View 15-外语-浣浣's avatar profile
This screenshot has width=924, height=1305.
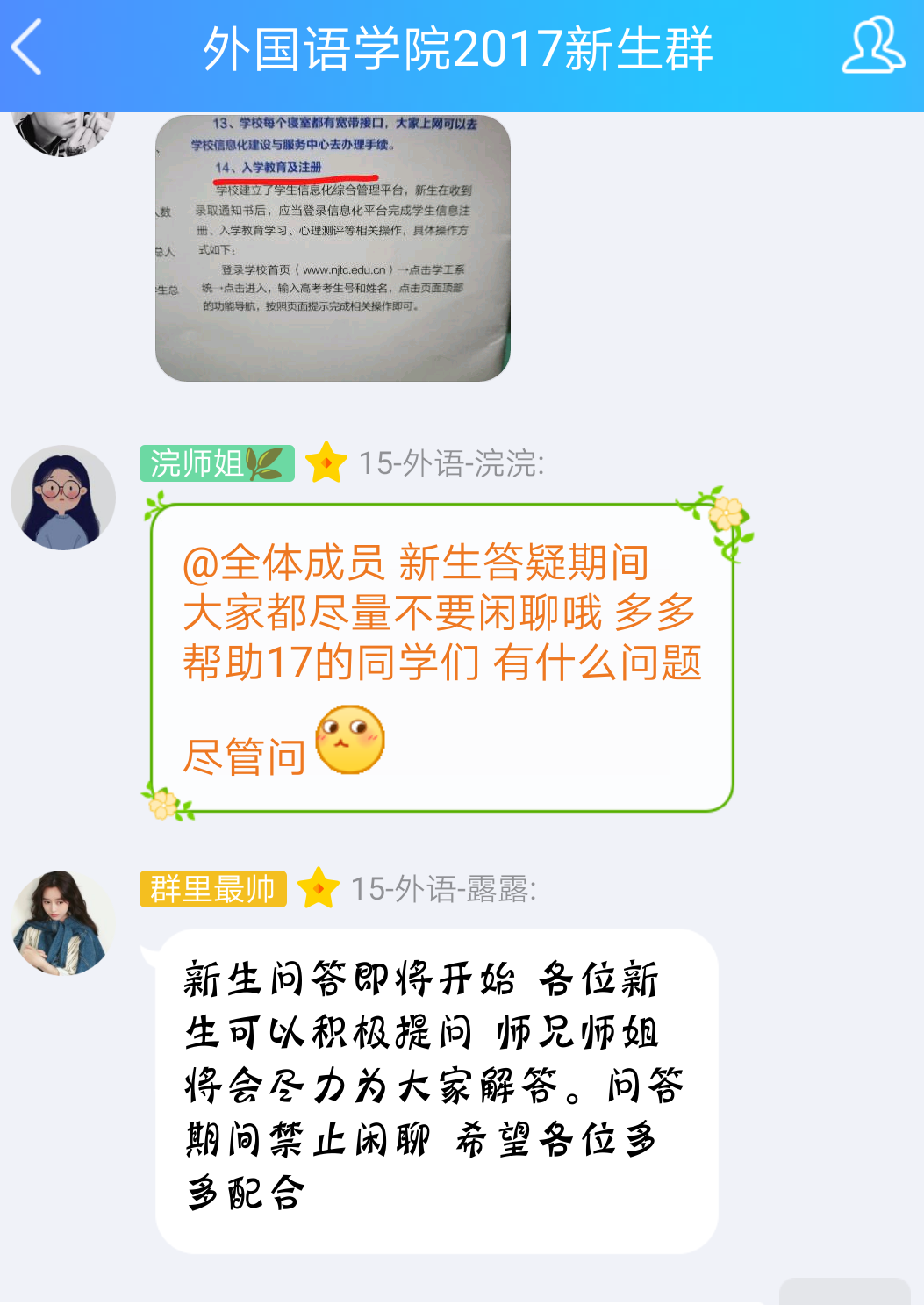click(63, 498)
